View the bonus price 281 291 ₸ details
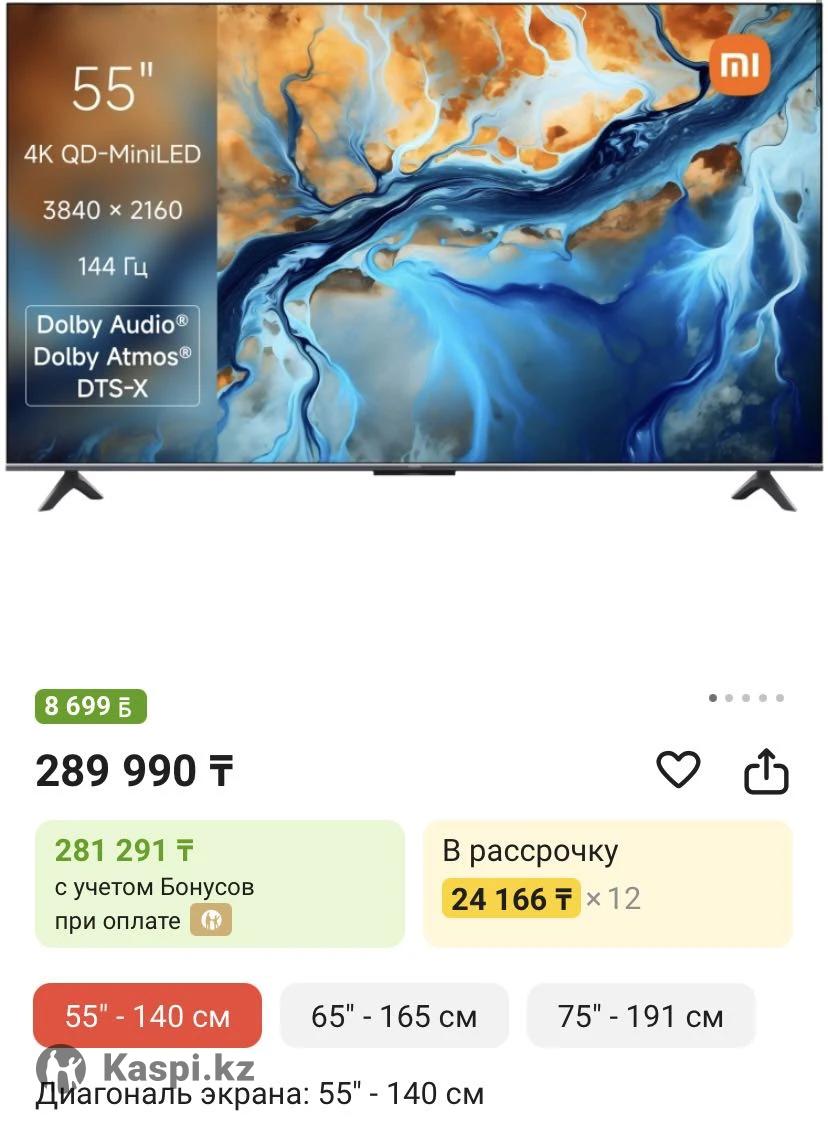The image size is (828, 1133). pyautogui.click(x=219, y=884)
